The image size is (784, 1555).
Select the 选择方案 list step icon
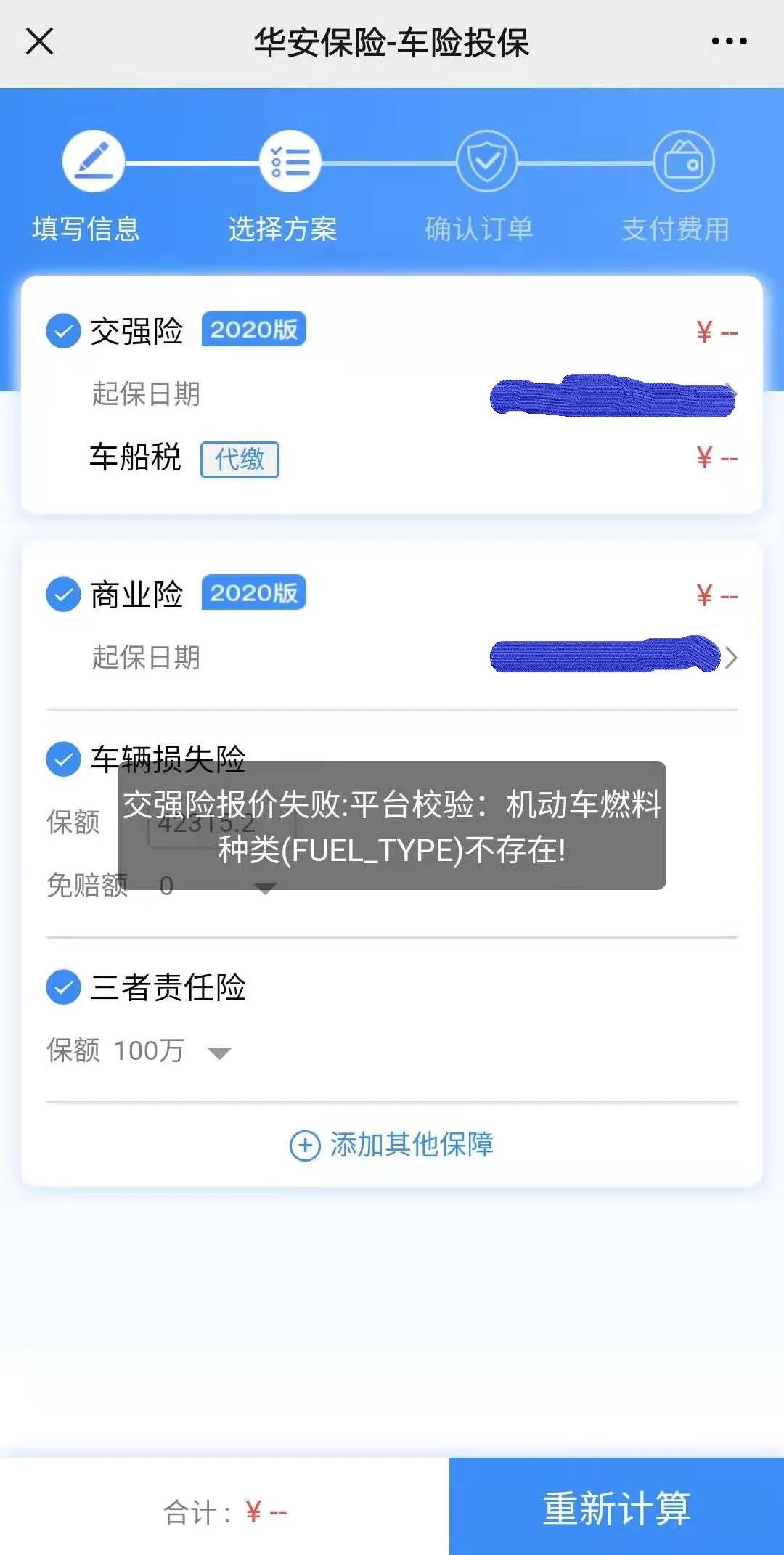point(288,163)
